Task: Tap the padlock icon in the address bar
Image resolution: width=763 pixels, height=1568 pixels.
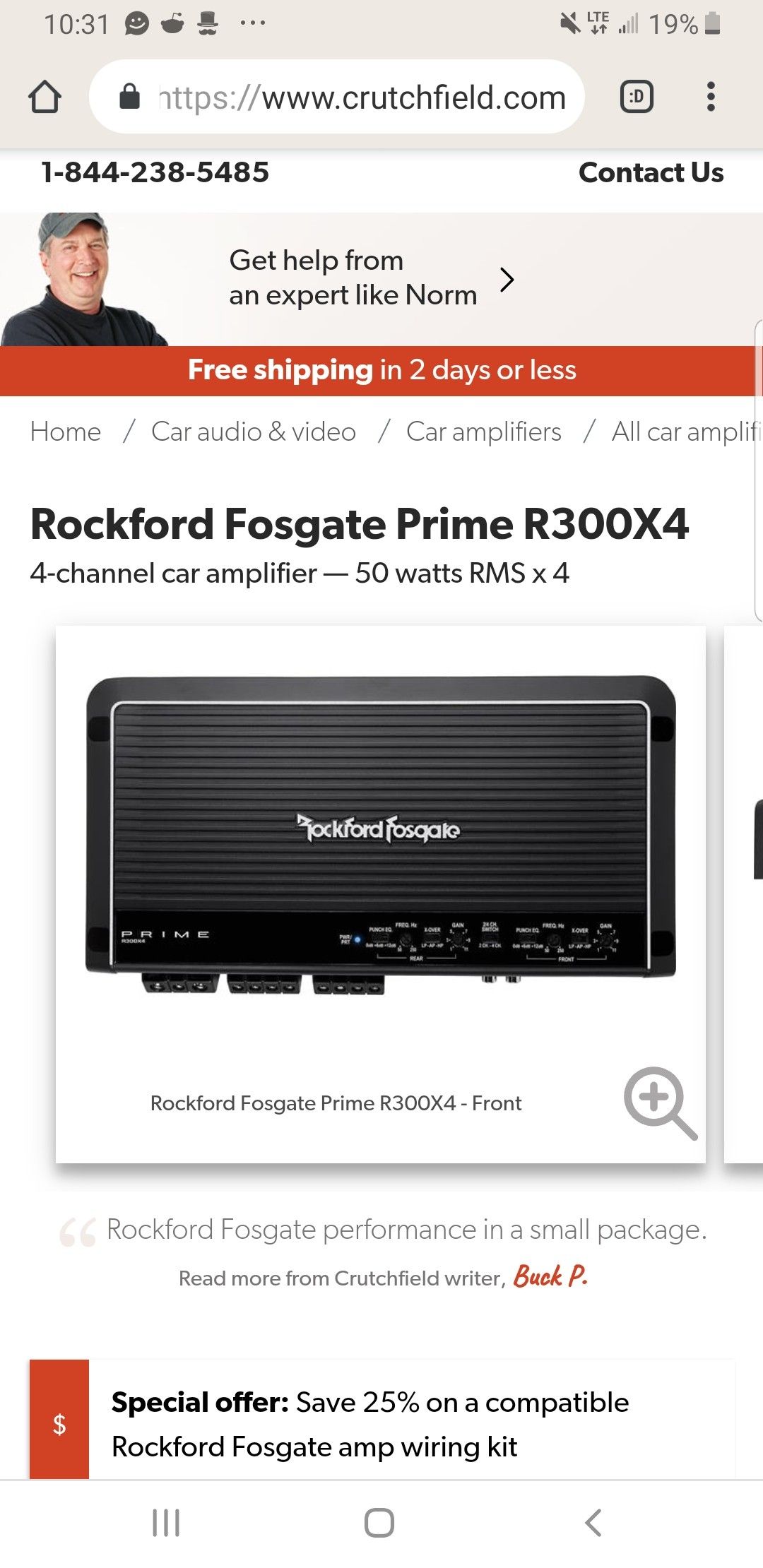Action: (131, 98)
